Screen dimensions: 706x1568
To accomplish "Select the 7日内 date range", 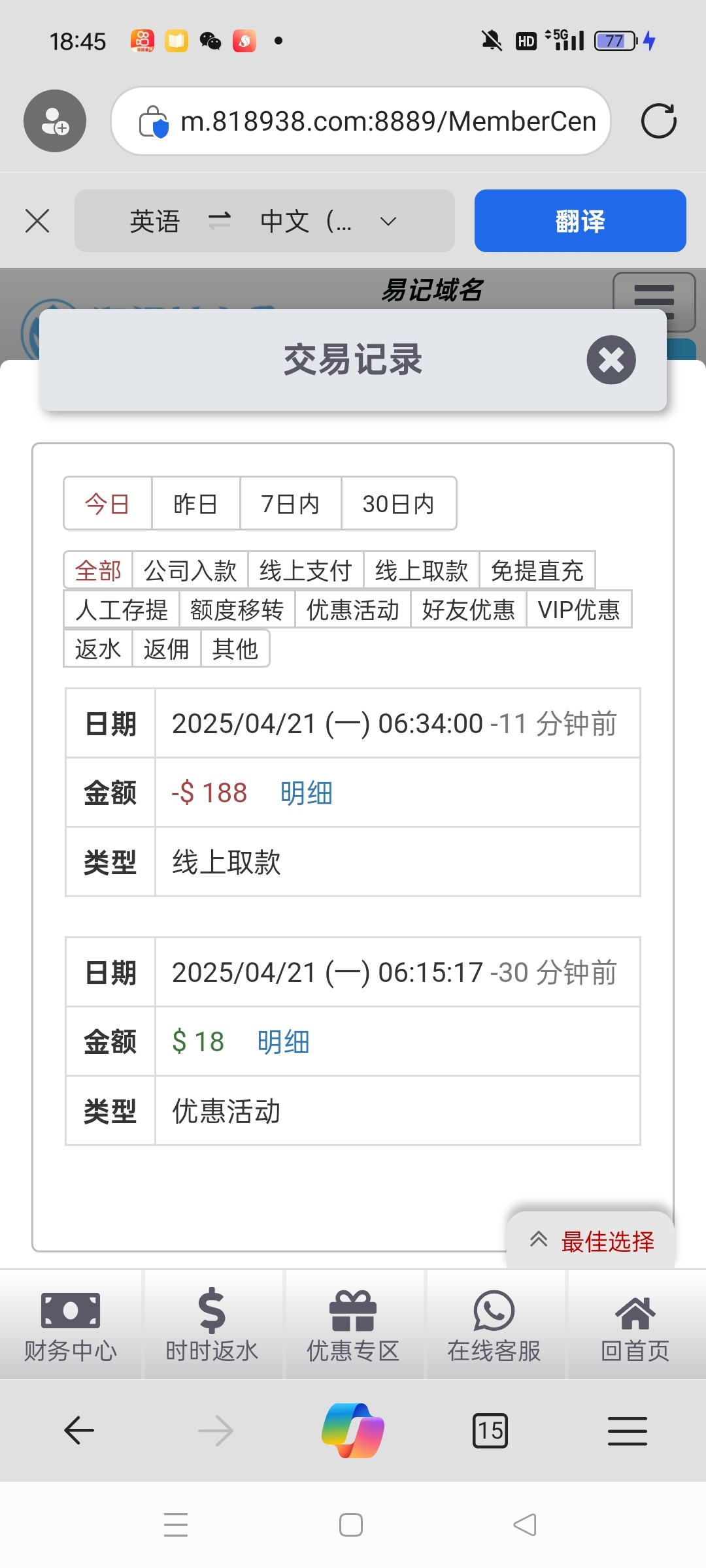I will [x=290, y=504].
